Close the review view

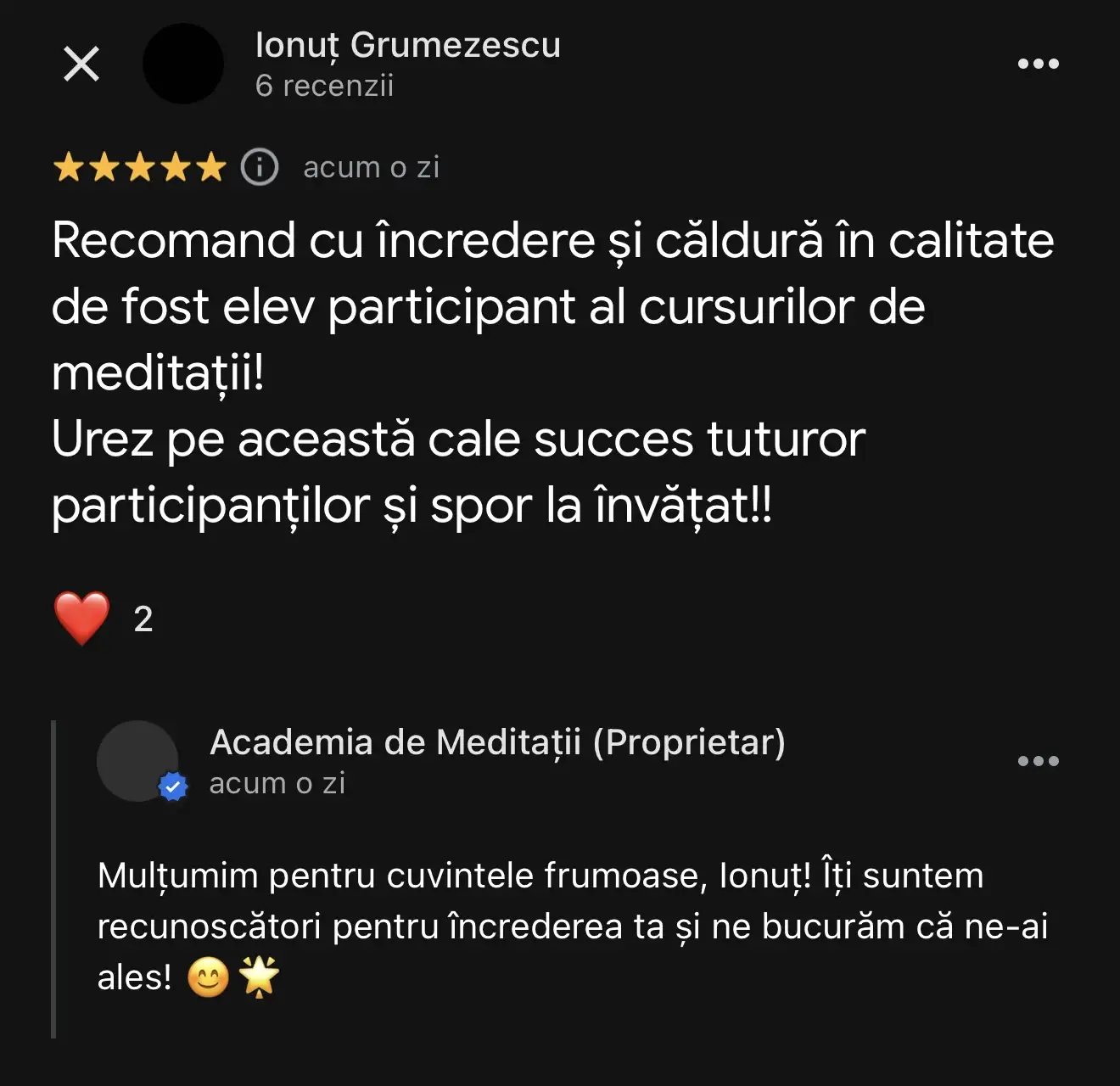coord(81,64)
